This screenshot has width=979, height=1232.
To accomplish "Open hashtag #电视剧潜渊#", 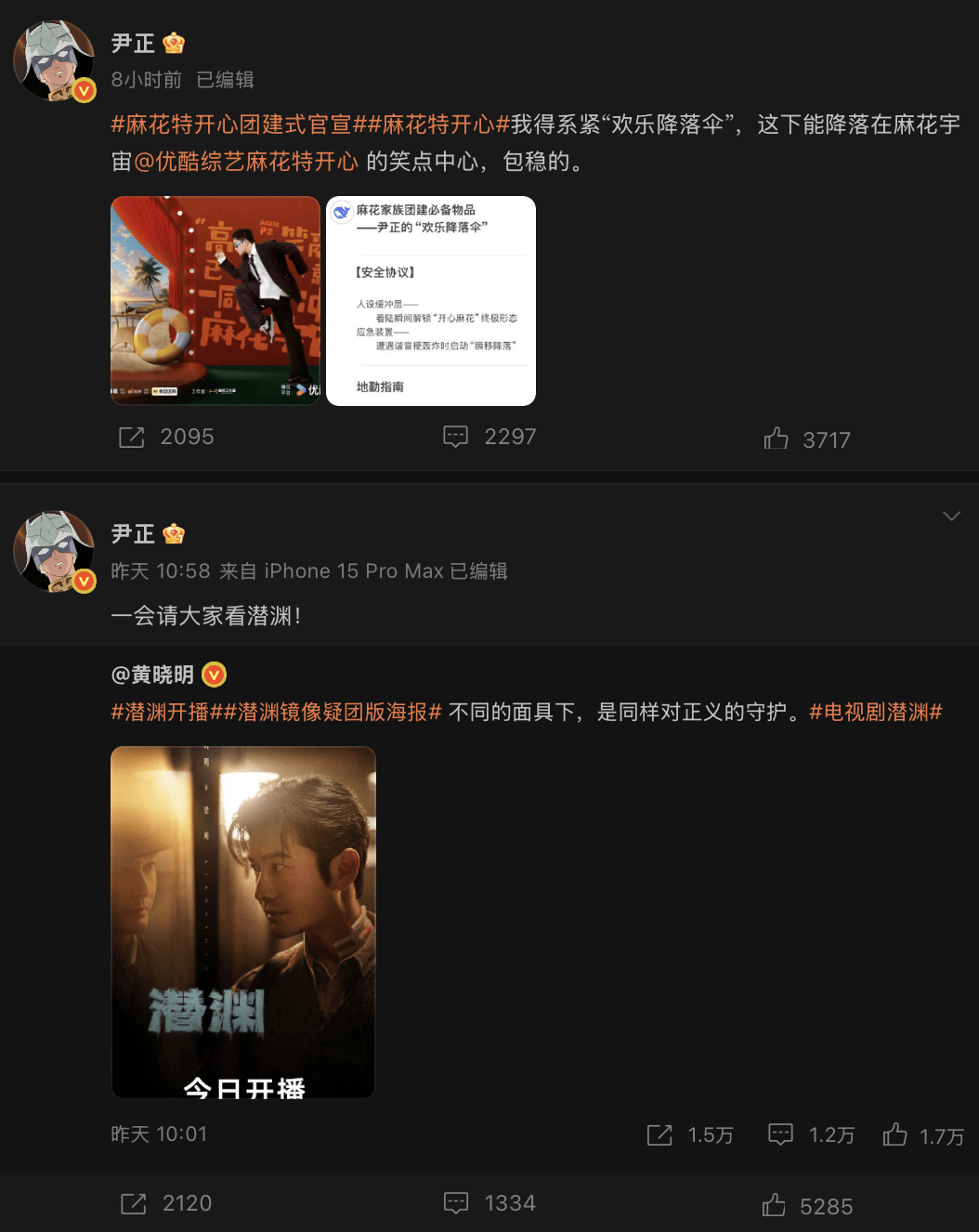I will pos(876,712).
